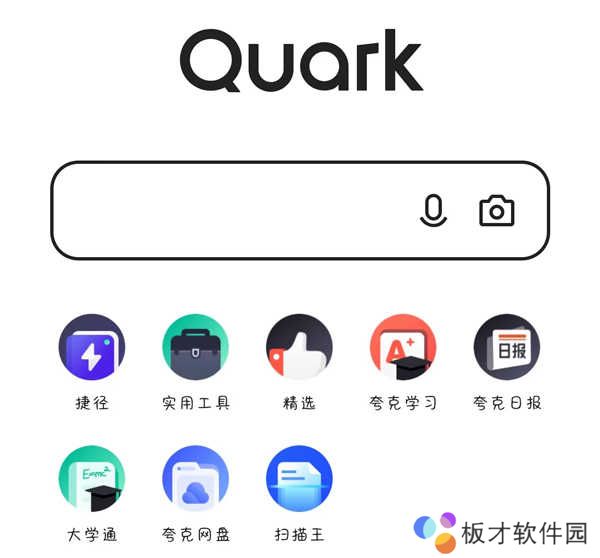The height and width of the screenshot is (558, 600).
Task: Launch the 扫描王 scanner
Action: point(299,479)
